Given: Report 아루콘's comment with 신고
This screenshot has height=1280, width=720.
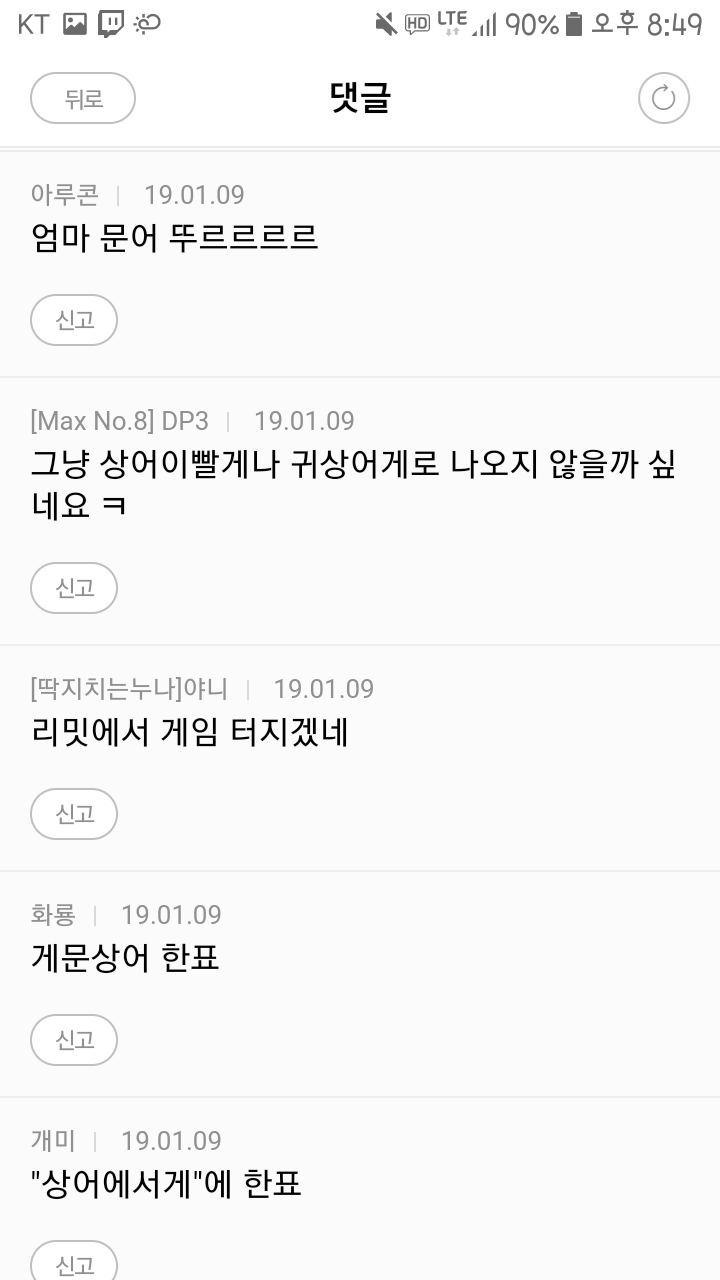Looking at the screenshot, I should point(74,320).
